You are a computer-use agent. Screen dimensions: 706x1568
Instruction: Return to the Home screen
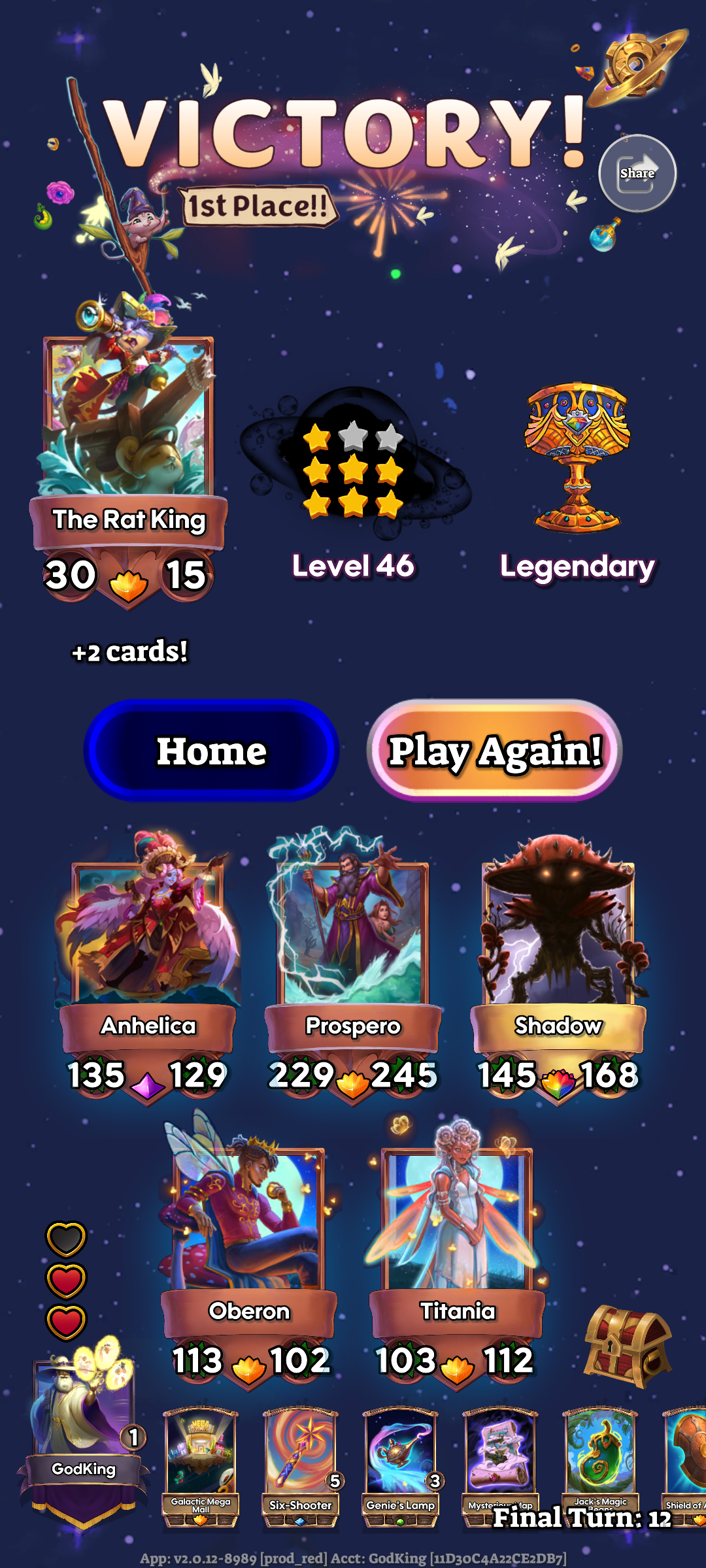coord(211,751)
